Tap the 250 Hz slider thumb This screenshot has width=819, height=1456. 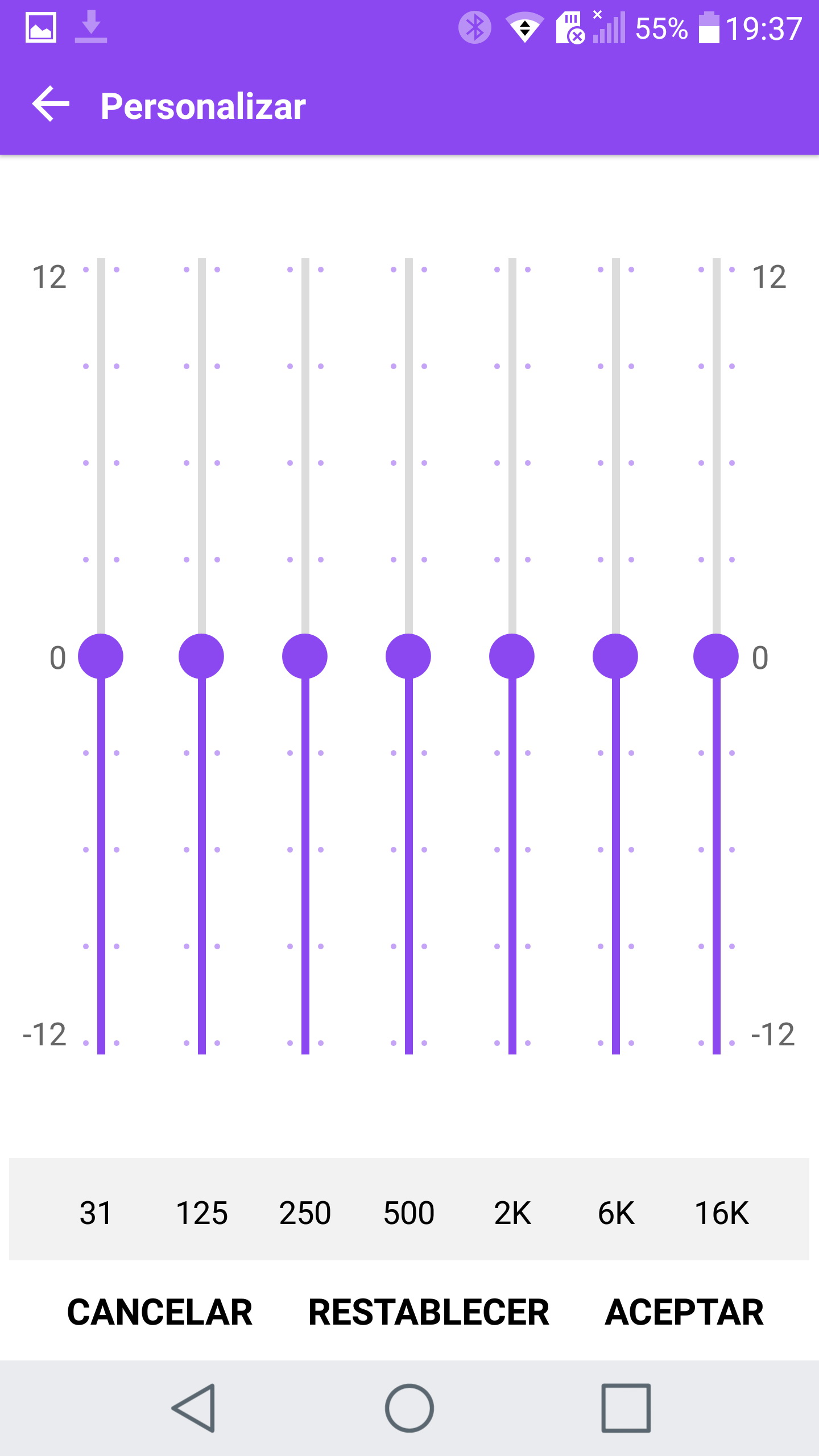305,656
